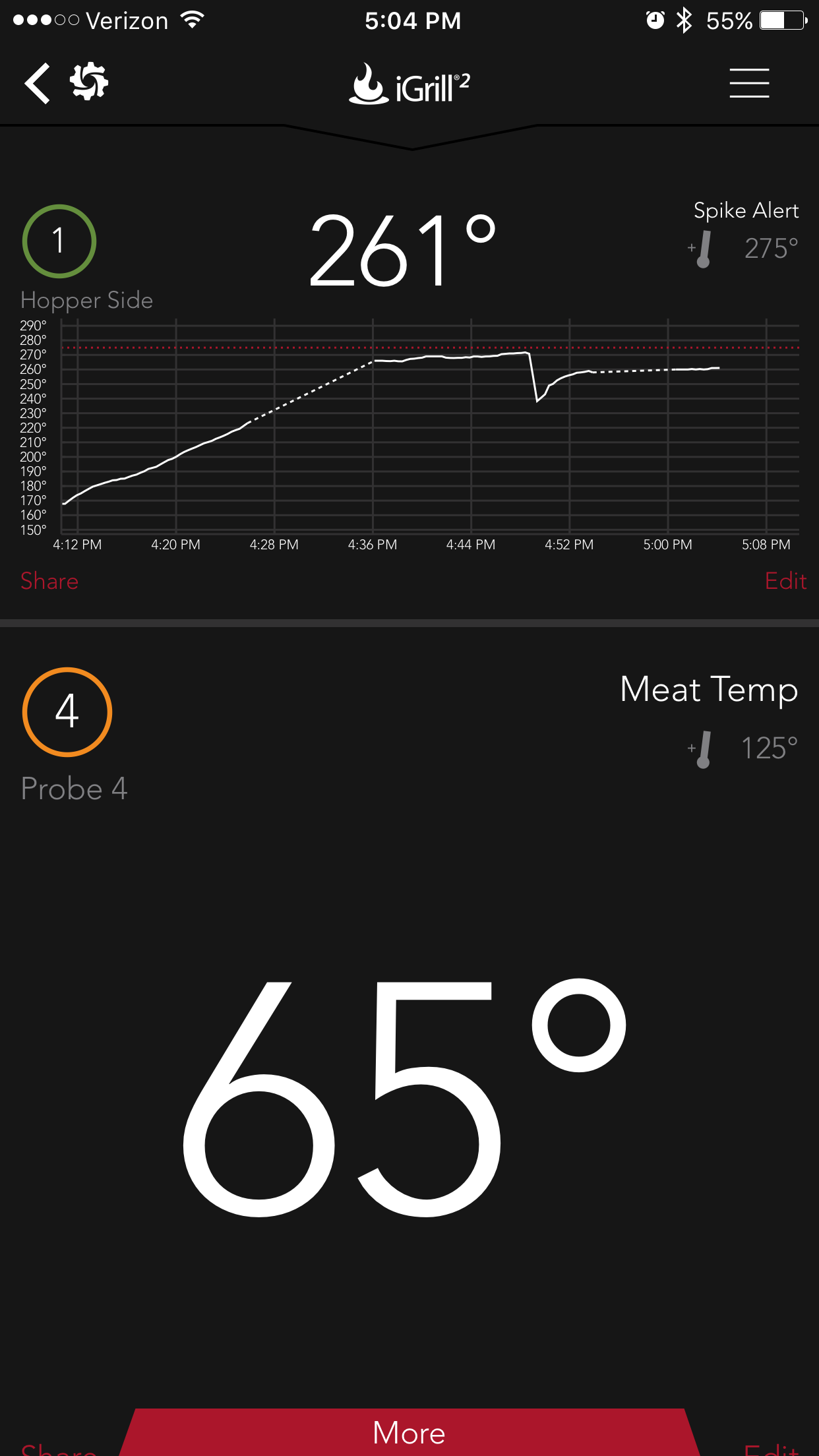Tap the More button
819x1456 pixels.
point(409,1433)
